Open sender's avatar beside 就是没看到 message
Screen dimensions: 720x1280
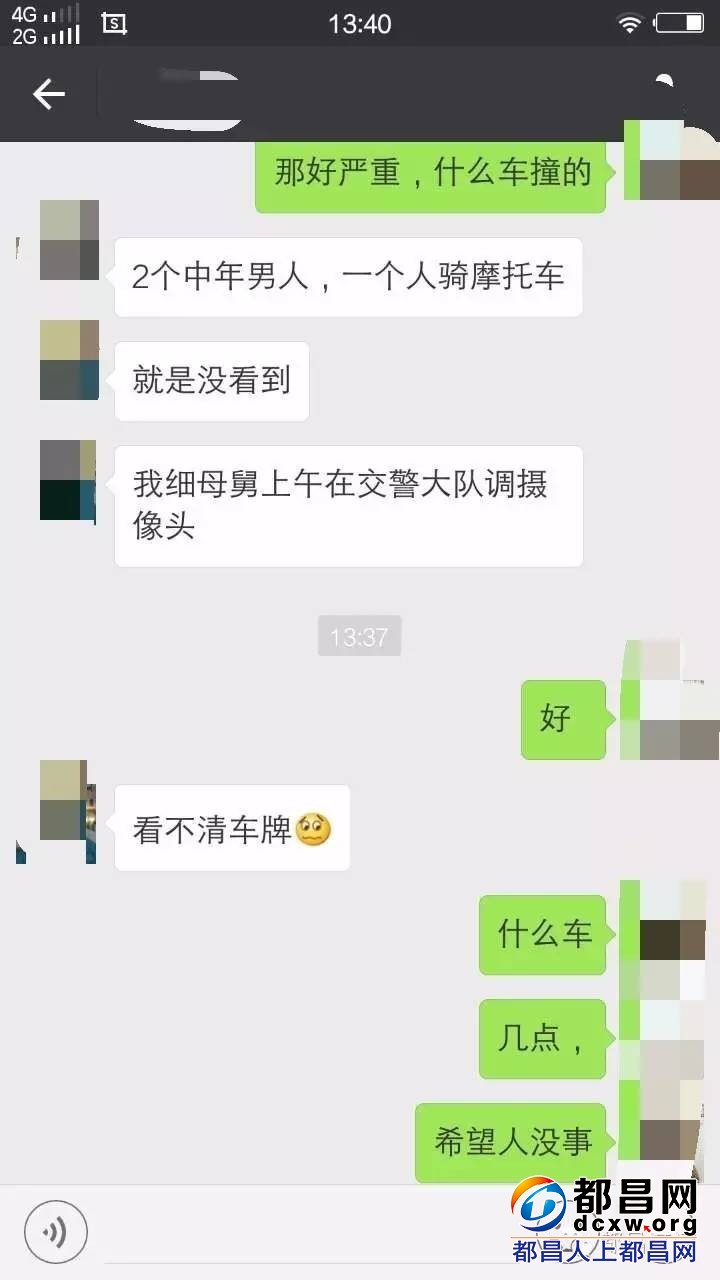69,360
